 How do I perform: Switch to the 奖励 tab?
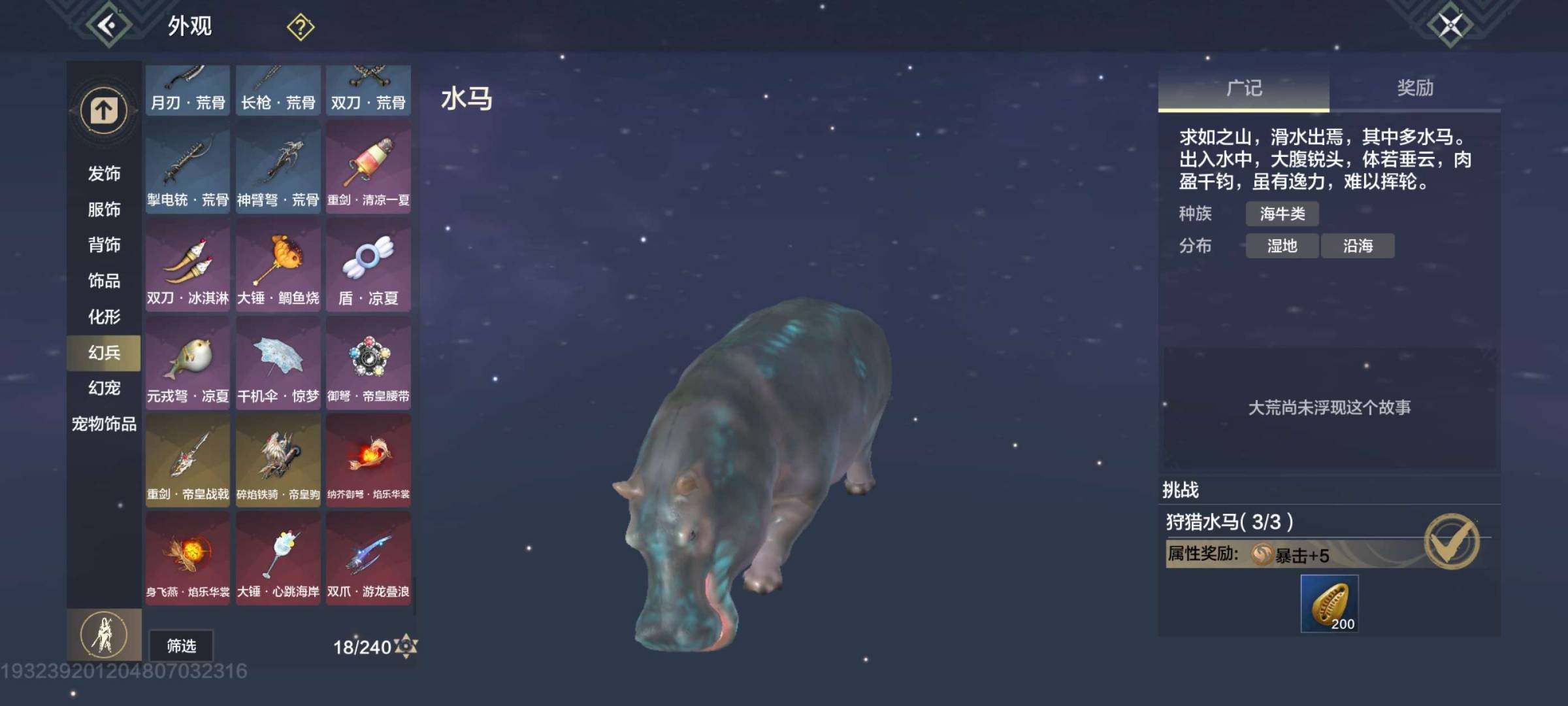(x=1414, y=88)
